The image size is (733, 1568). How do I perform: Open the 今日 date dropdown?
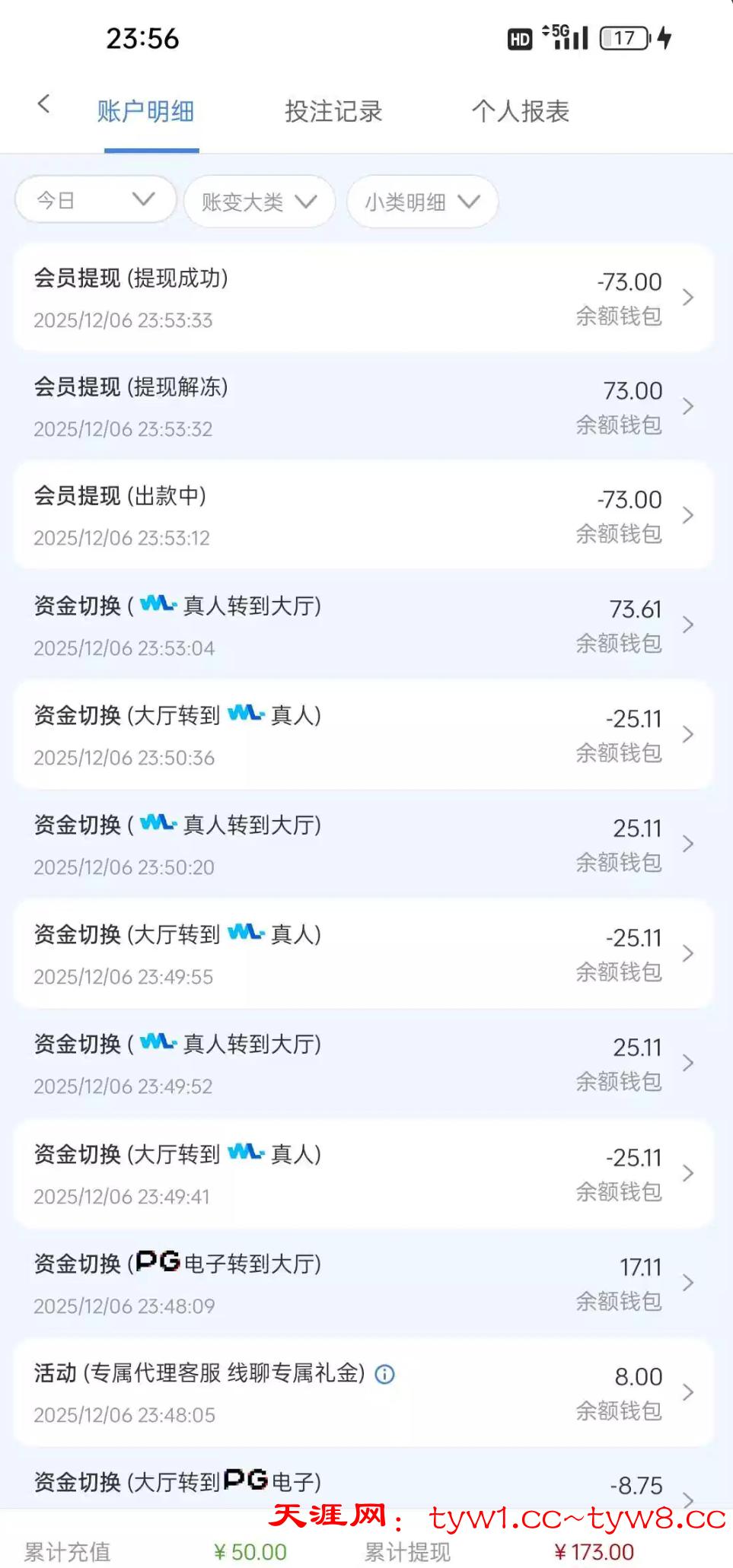(96, 200)
